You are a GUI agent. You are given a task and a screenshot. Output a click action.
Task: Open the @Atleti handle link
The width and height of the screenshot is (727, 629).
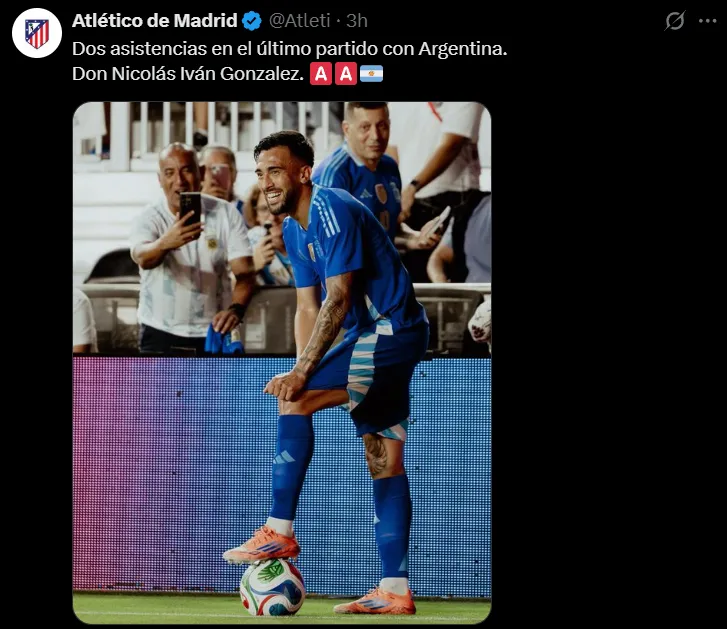pos(301,21)
